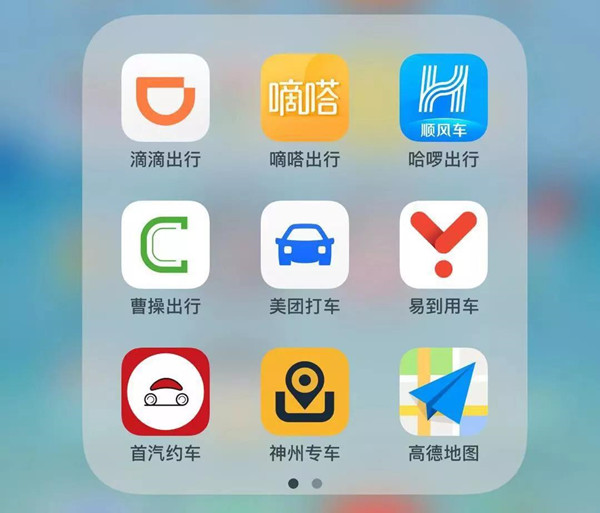The width and height of the screenshot is (600, 513).
Task: Start the 易到用车 app
Action: (443, 245)
